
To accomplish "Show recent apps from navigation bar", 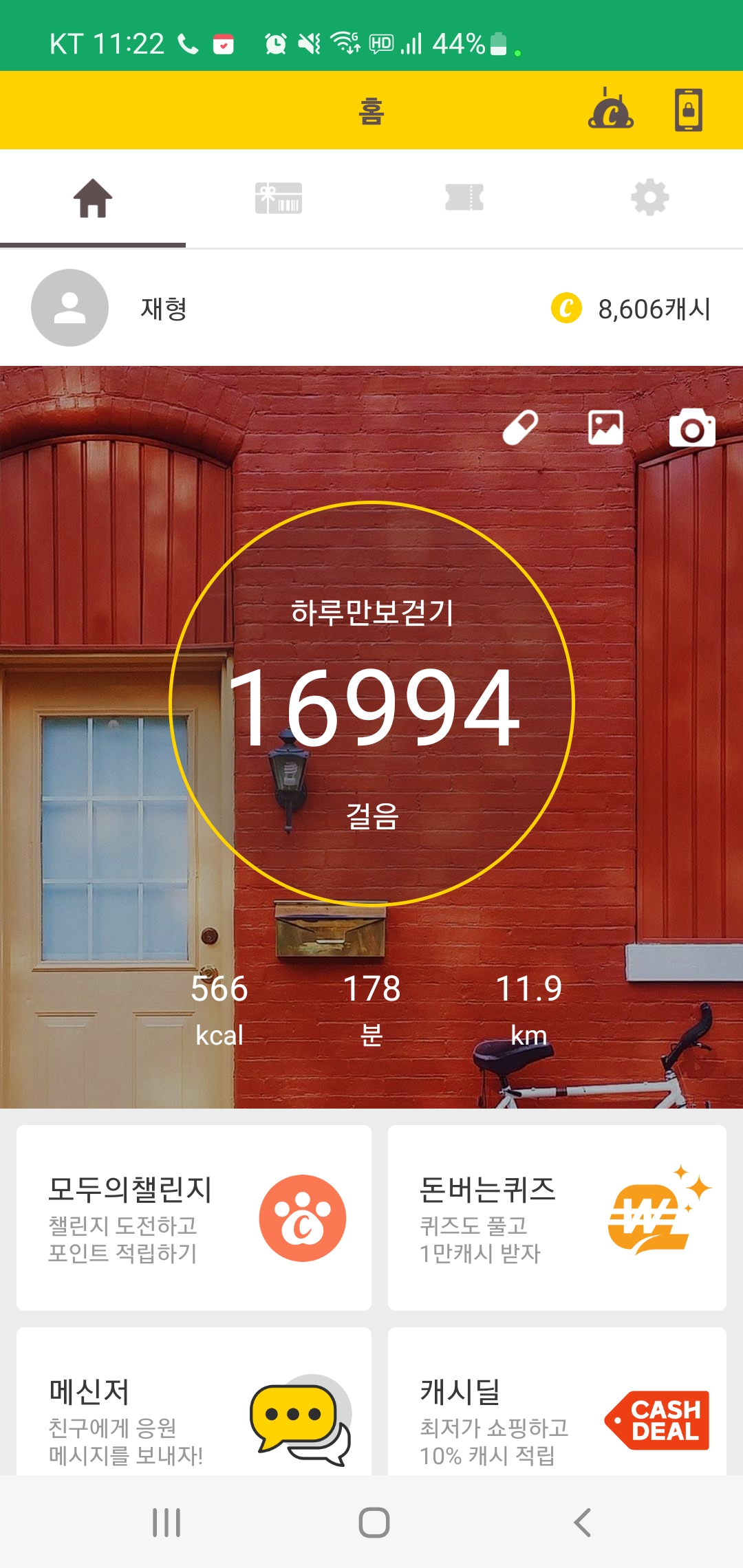I will pos(166,1523).
